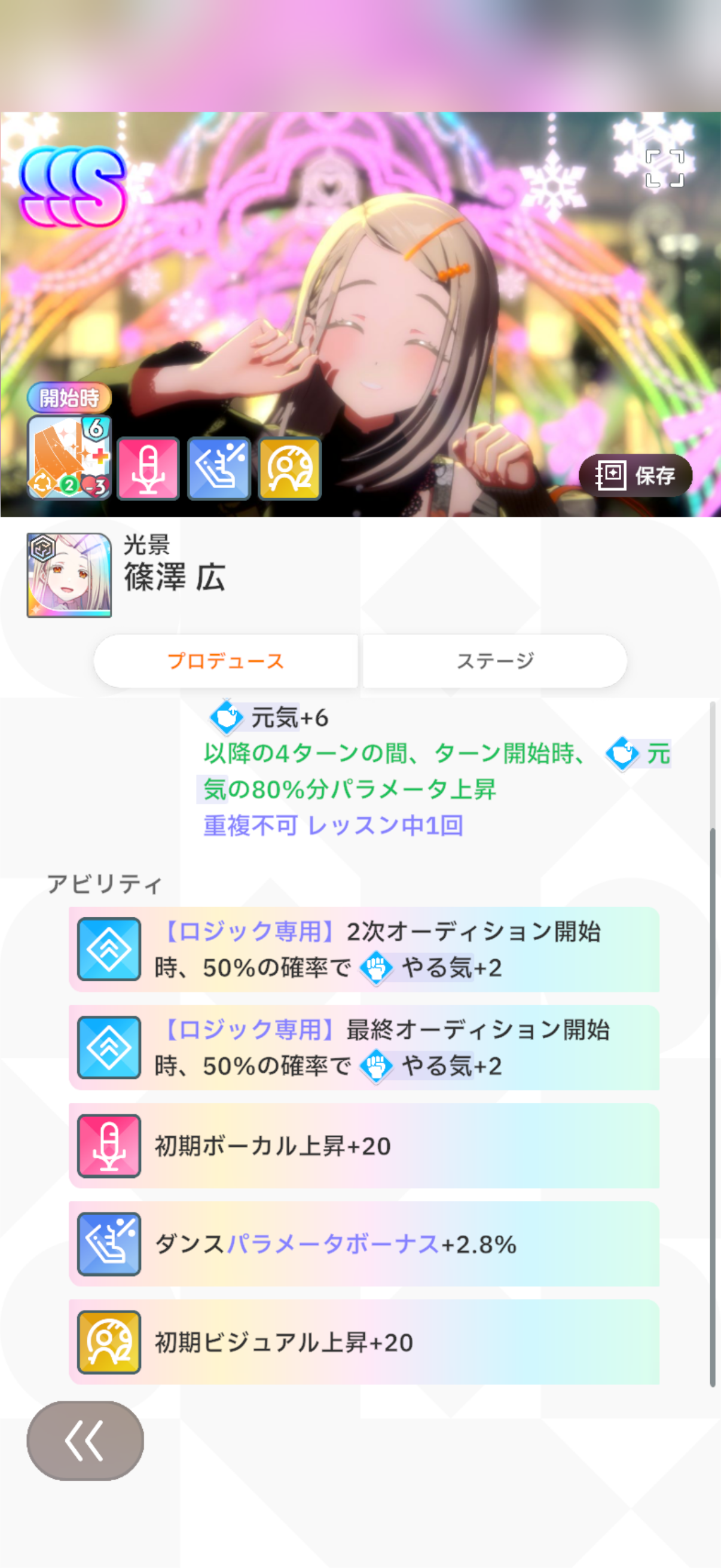Open the 開始時 skill card icon
The height and width of the screenshot is (1568, 721).
tap(69, 457)
